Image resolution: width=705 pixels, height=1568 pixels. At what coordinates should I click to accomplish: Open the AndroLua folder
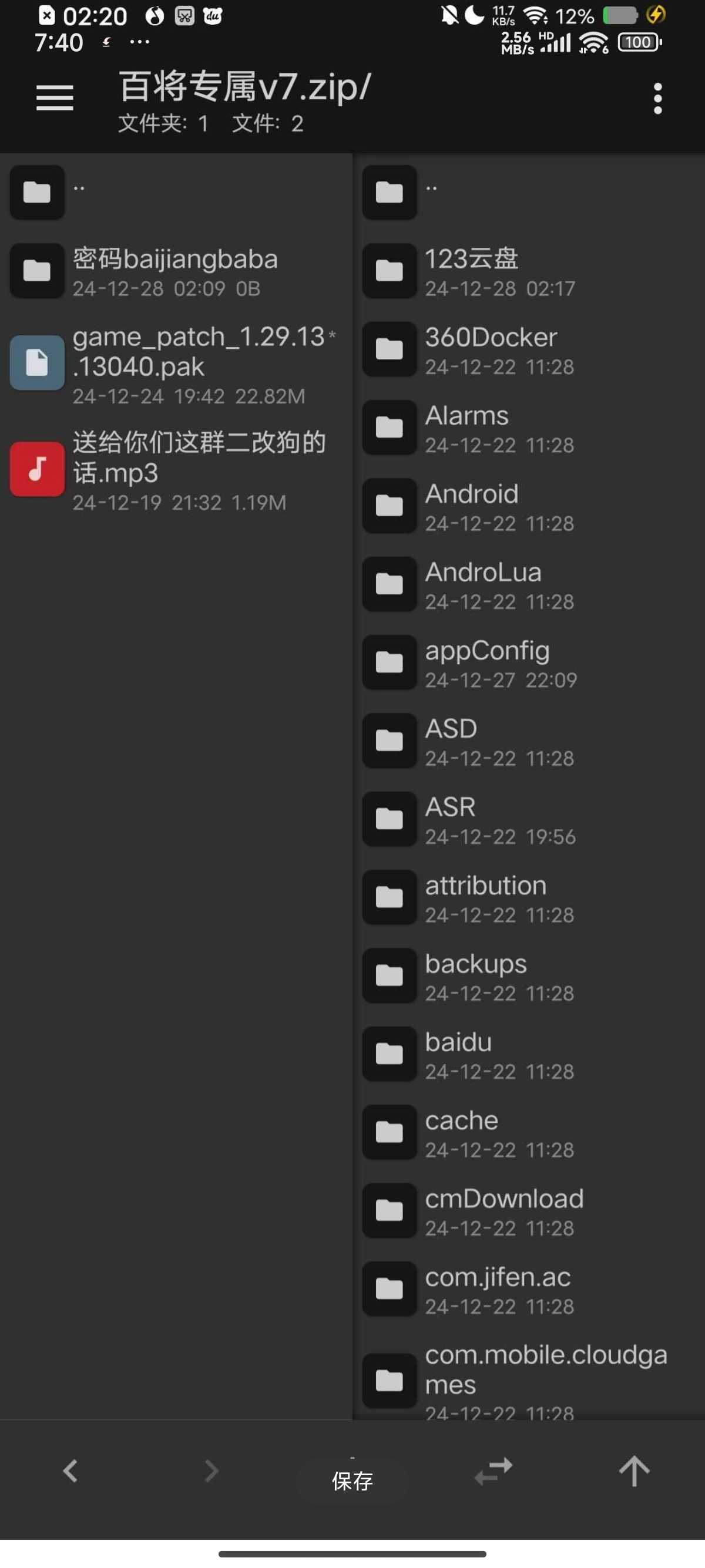click(528, 584)
